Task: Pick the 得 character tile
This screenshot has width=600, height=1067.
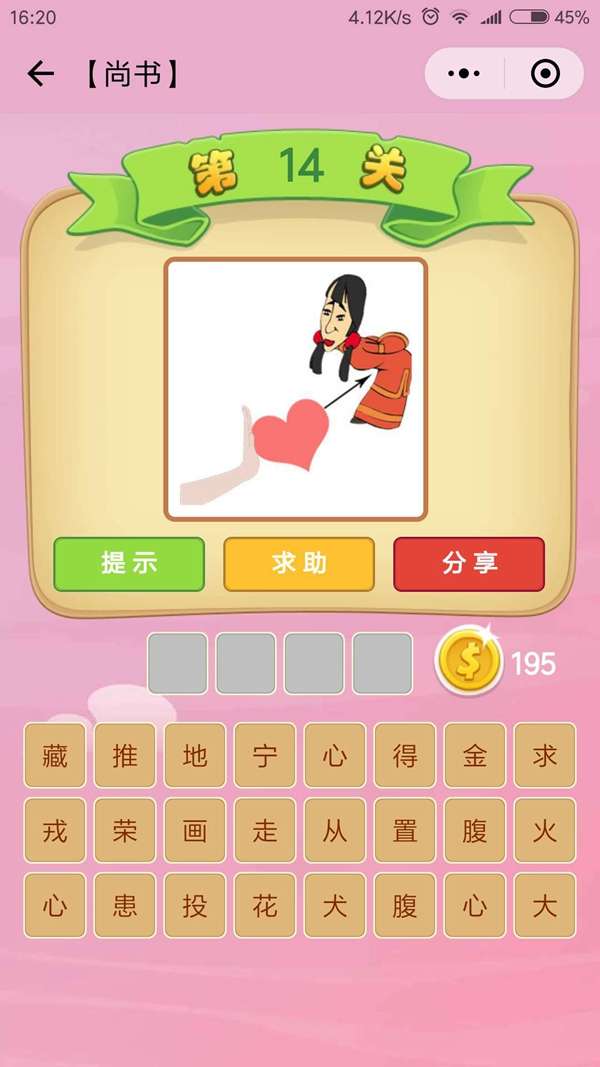Action: click(405, 755)
